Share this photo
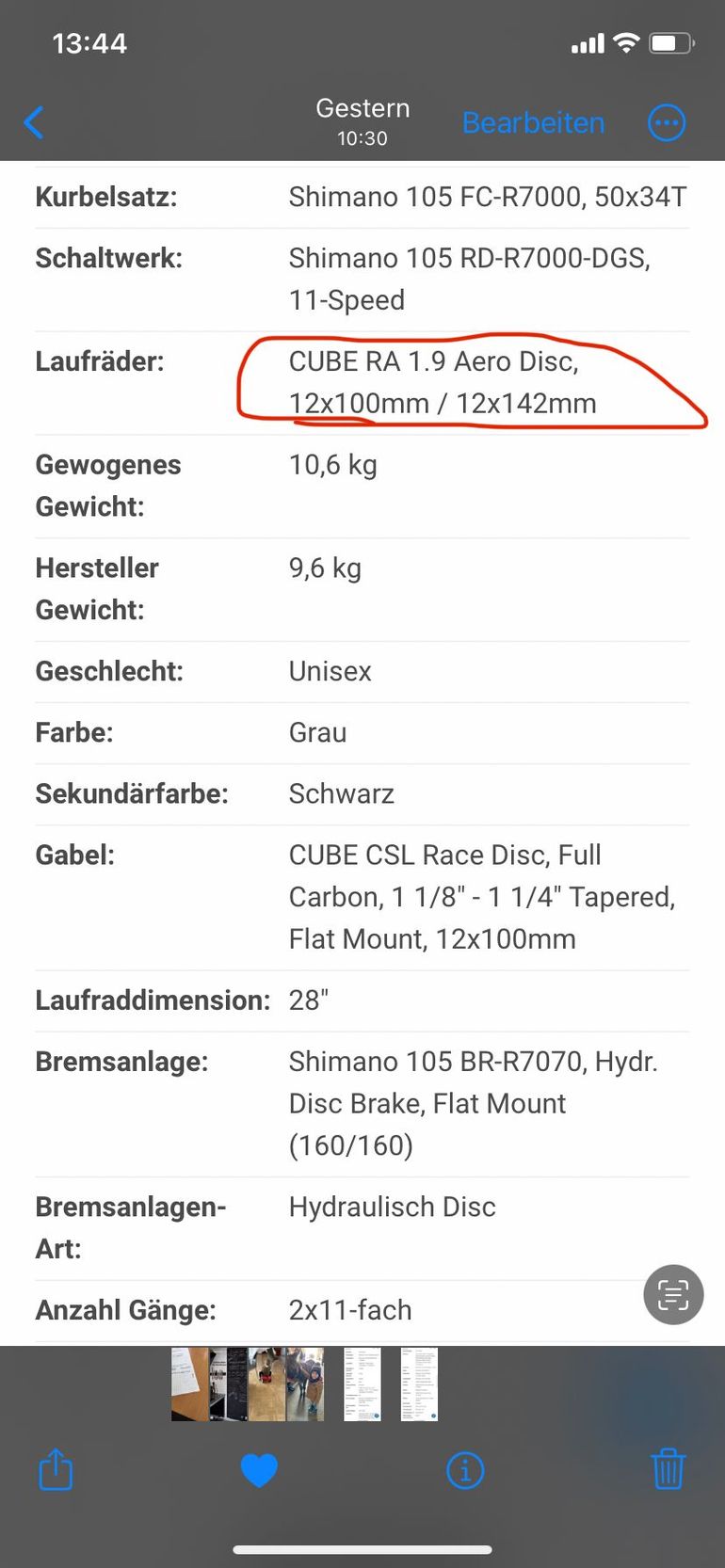This screenshot has height=1568, width=725. click(x=56, y=1469)
